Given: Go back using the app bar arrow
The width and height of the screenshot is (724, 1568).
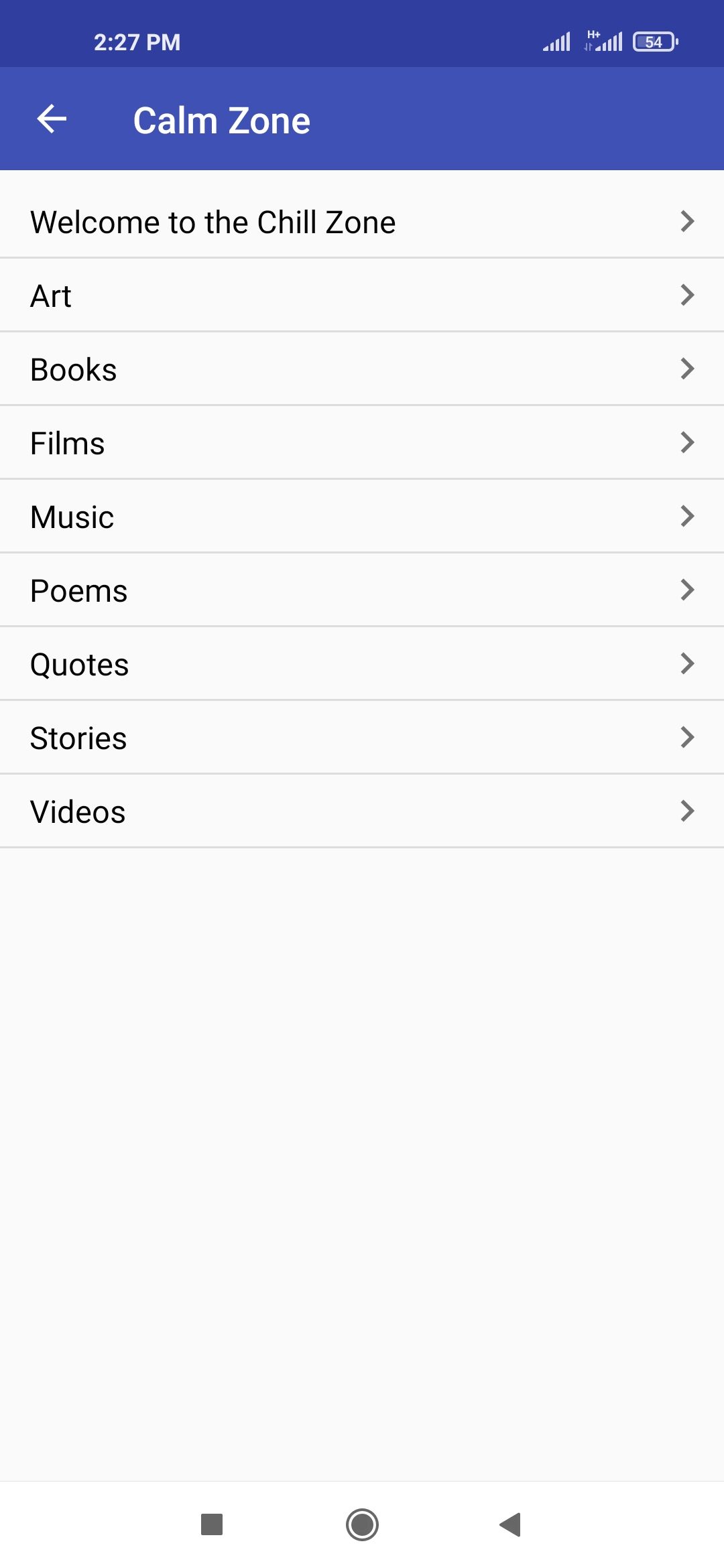Looking at the screenshot, I should coord(52,119).
